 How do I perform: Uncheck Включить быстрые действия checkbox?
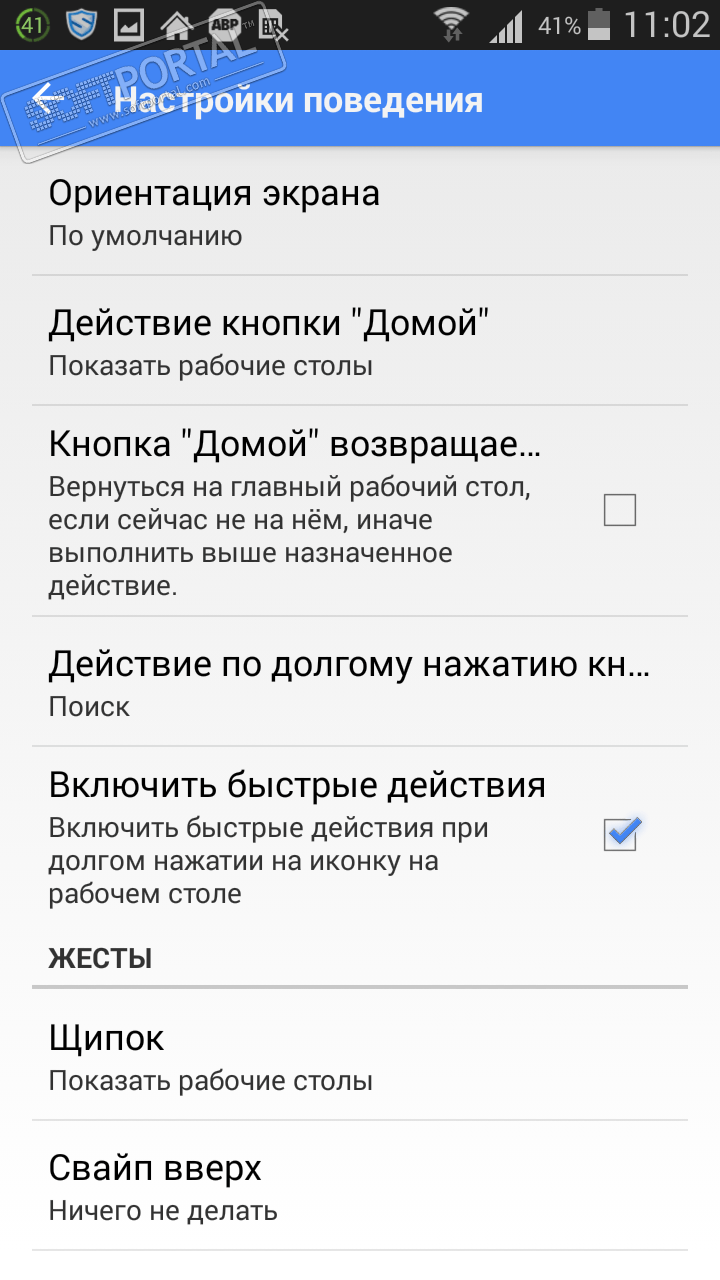click(620, 834)
